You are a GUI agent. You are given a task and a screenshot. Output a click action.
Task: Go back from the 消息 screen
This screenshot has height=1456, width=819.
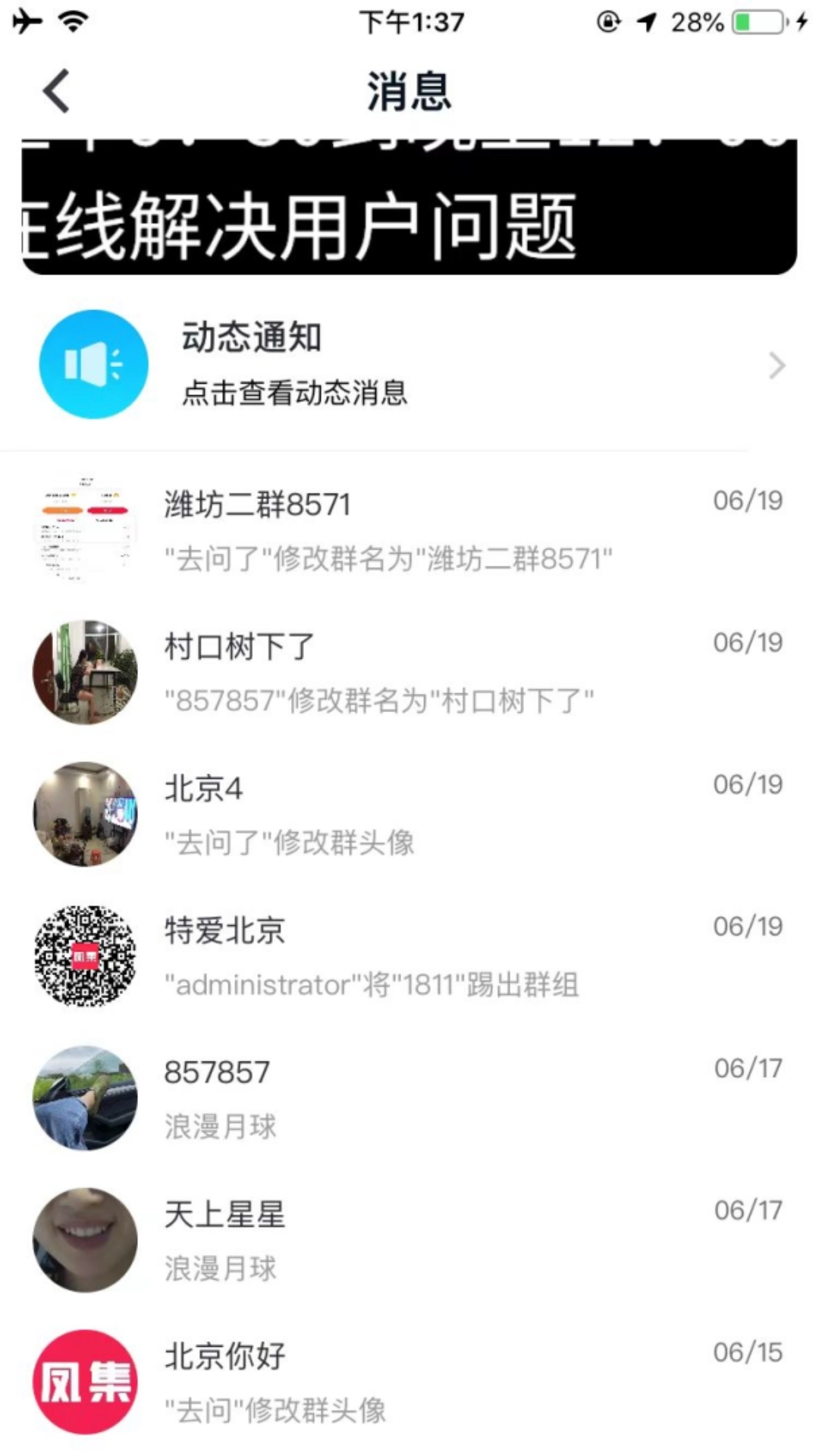[57, 91]
